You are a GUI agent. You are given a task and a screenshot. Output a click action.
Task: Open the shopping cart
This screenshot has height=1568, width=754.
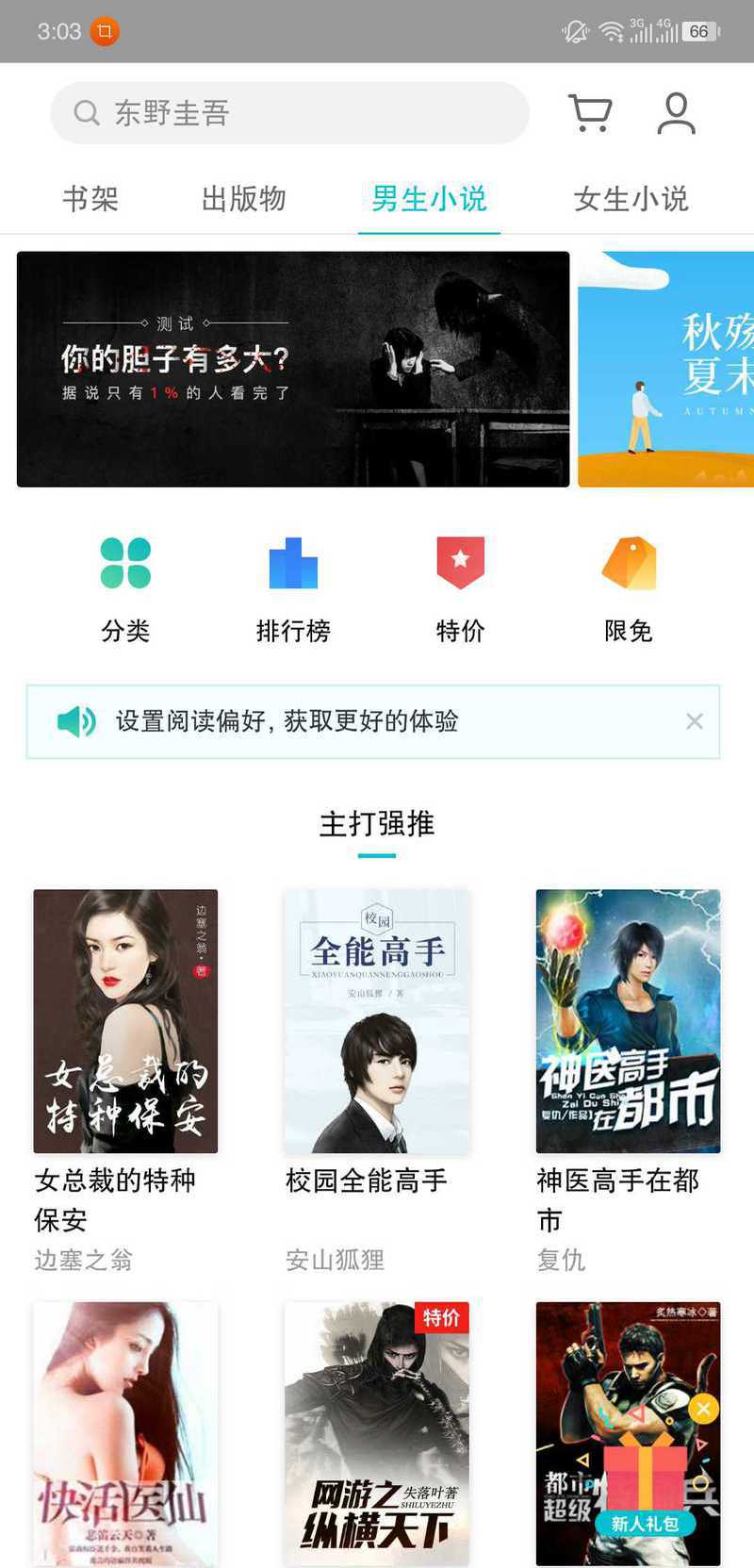(591, 113)
